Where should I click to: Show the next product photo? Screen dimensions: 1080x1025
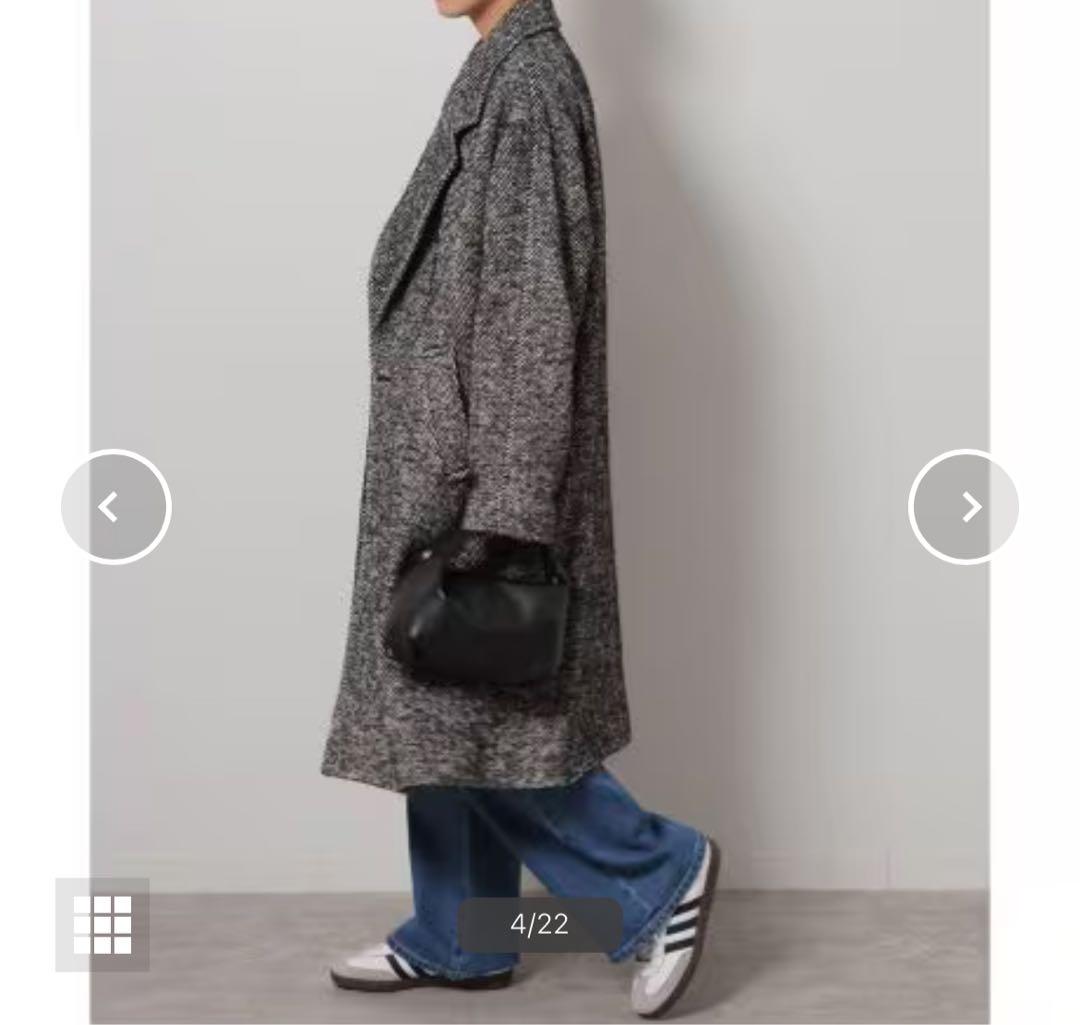pos(963,507)
